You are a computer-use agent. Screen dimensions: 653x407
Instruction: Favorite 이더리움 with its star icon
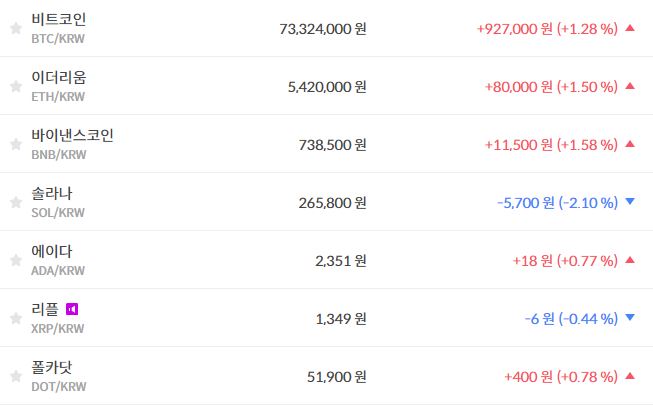[x=15, y=87]
